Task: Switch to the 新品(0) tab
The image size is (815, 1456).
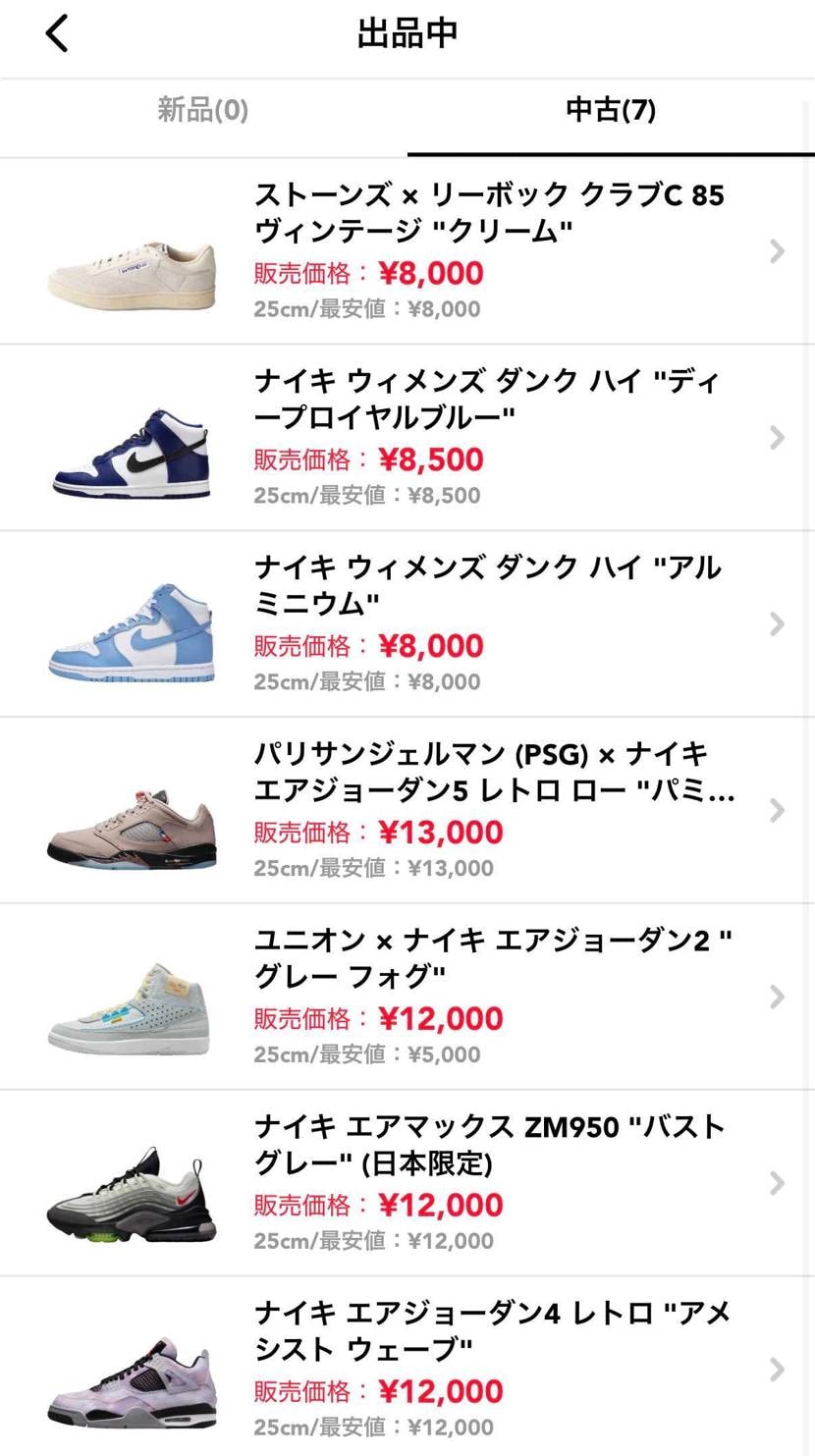Action: coord(201,113)
